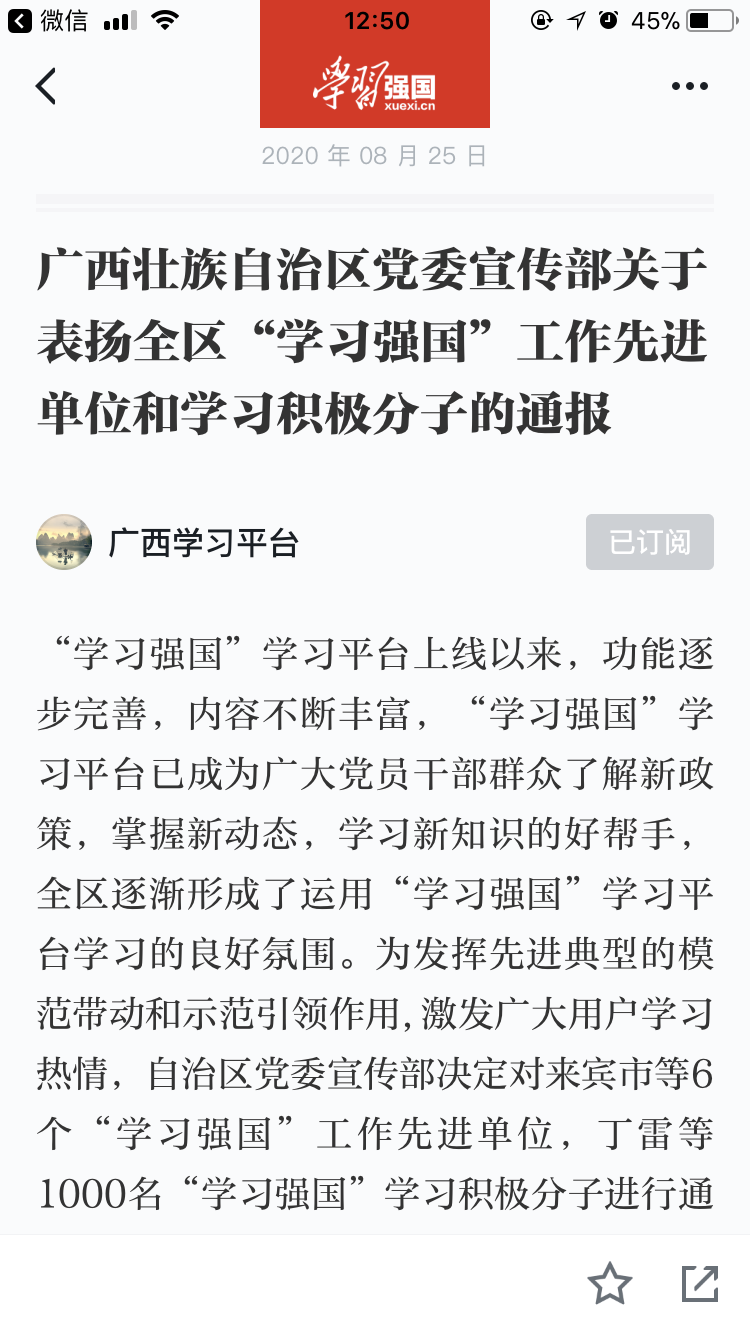Open the three-dot overflow menu
The height and width of the screenshot is (1334, 750).
pos(689,87)
